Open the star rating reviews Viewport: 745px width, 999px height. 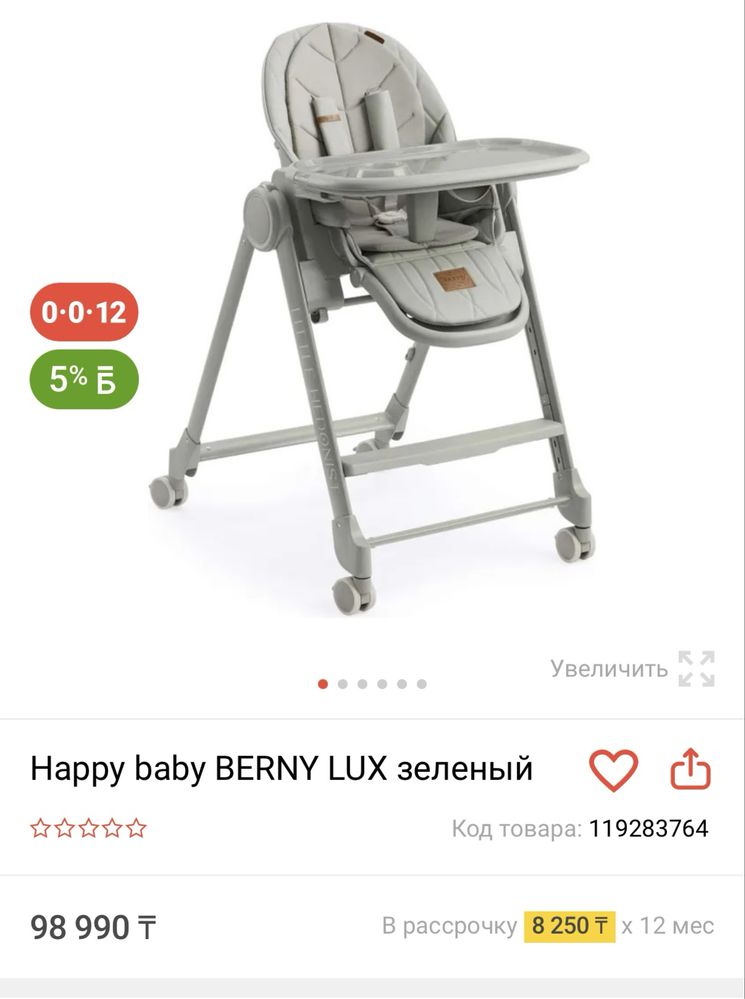pos(88,828)
